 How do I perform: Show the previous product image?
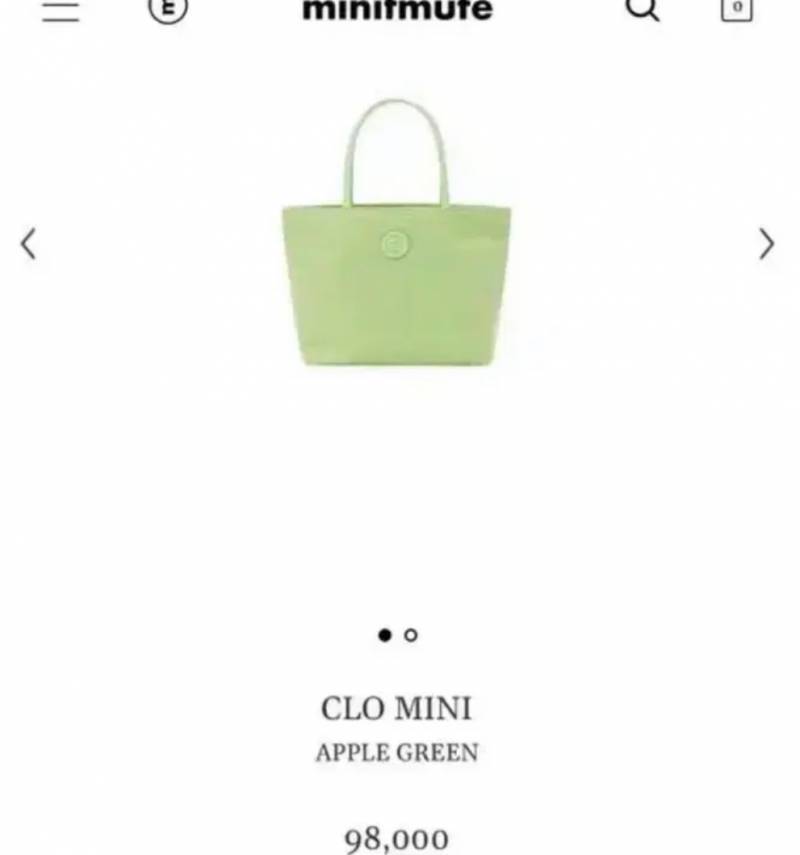[x=29, y=243]
